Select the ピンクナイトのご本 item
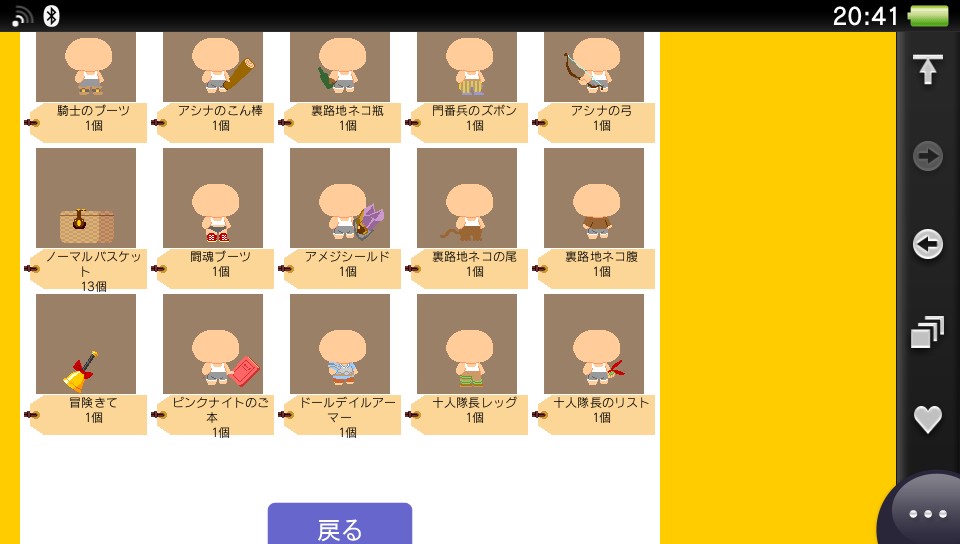The height and width of the screenshot is (544, 960). 213,344
